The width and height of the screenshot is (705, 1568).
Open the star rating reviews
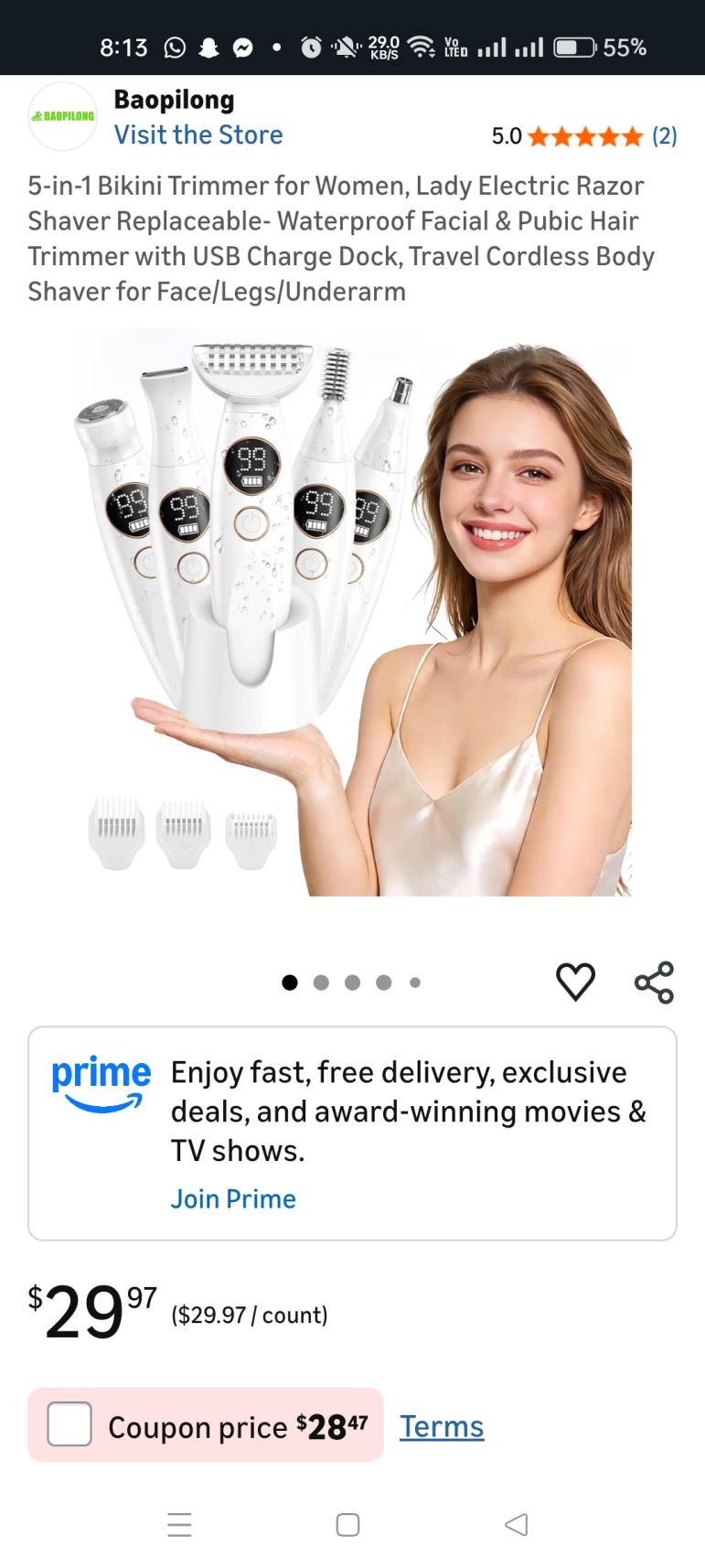(x=585, y=136)
